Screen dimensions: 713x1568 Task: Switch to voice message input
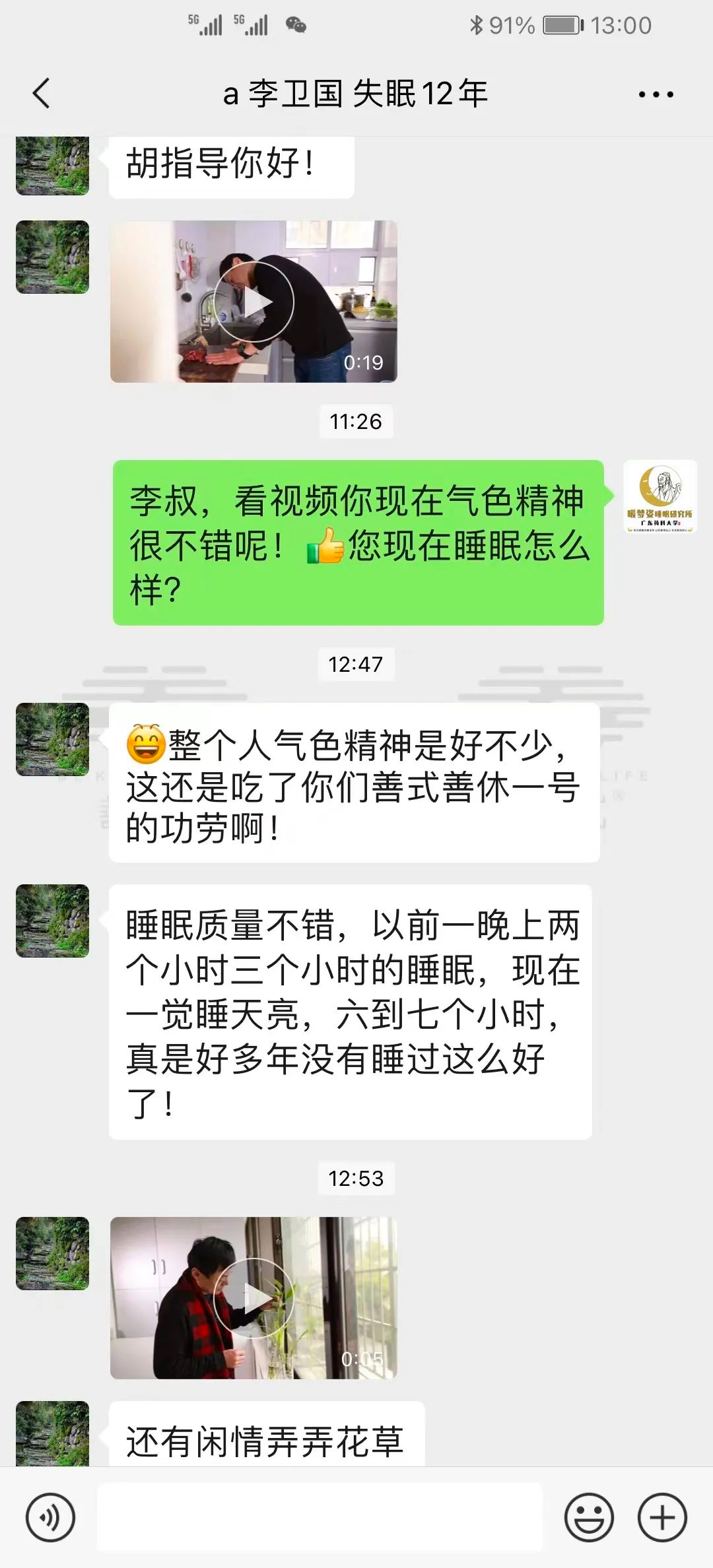click(50, 1517)
